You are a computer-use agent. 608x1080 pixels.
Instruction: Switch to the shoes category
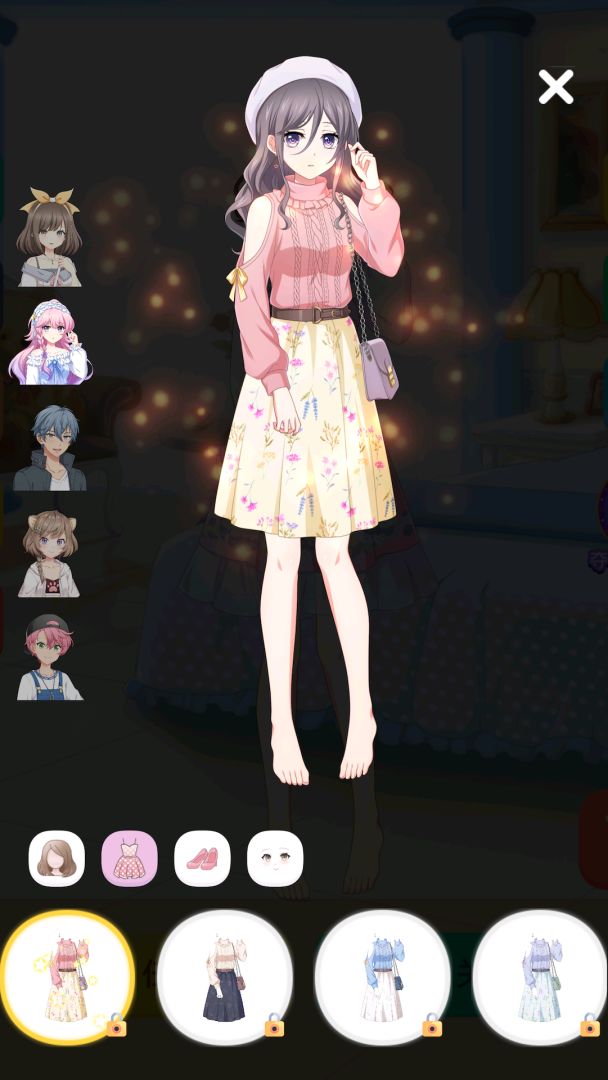click(x=202, y=858)
